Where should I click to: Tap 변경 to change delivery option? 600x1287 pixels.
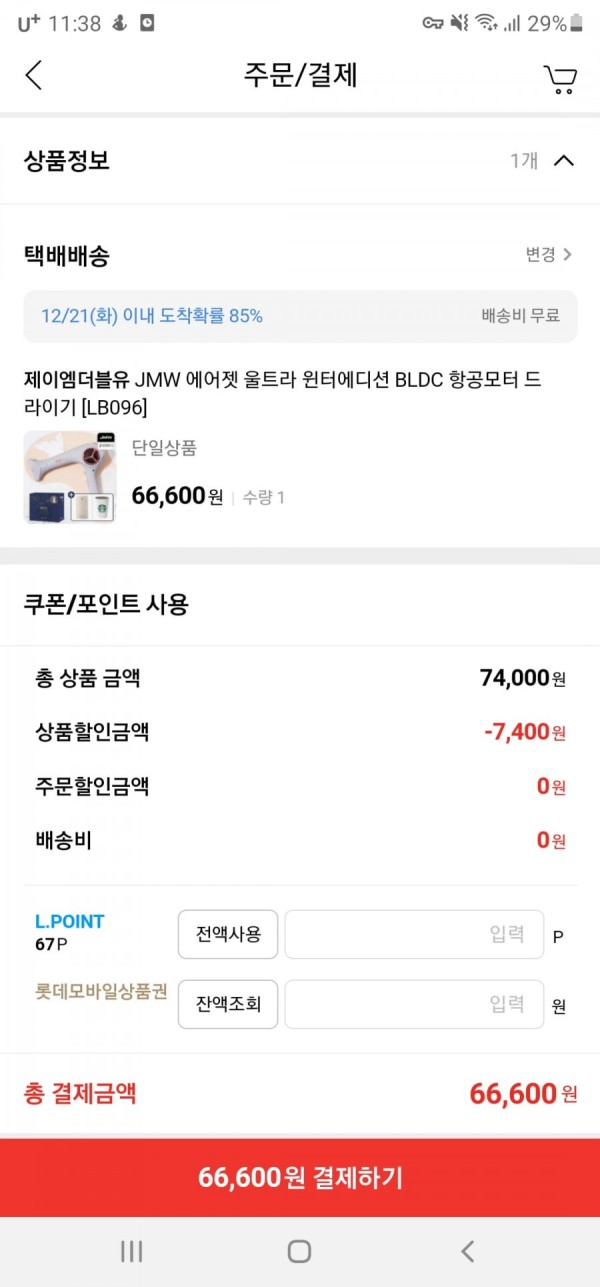pyautogui.click(x=549, y=255)
